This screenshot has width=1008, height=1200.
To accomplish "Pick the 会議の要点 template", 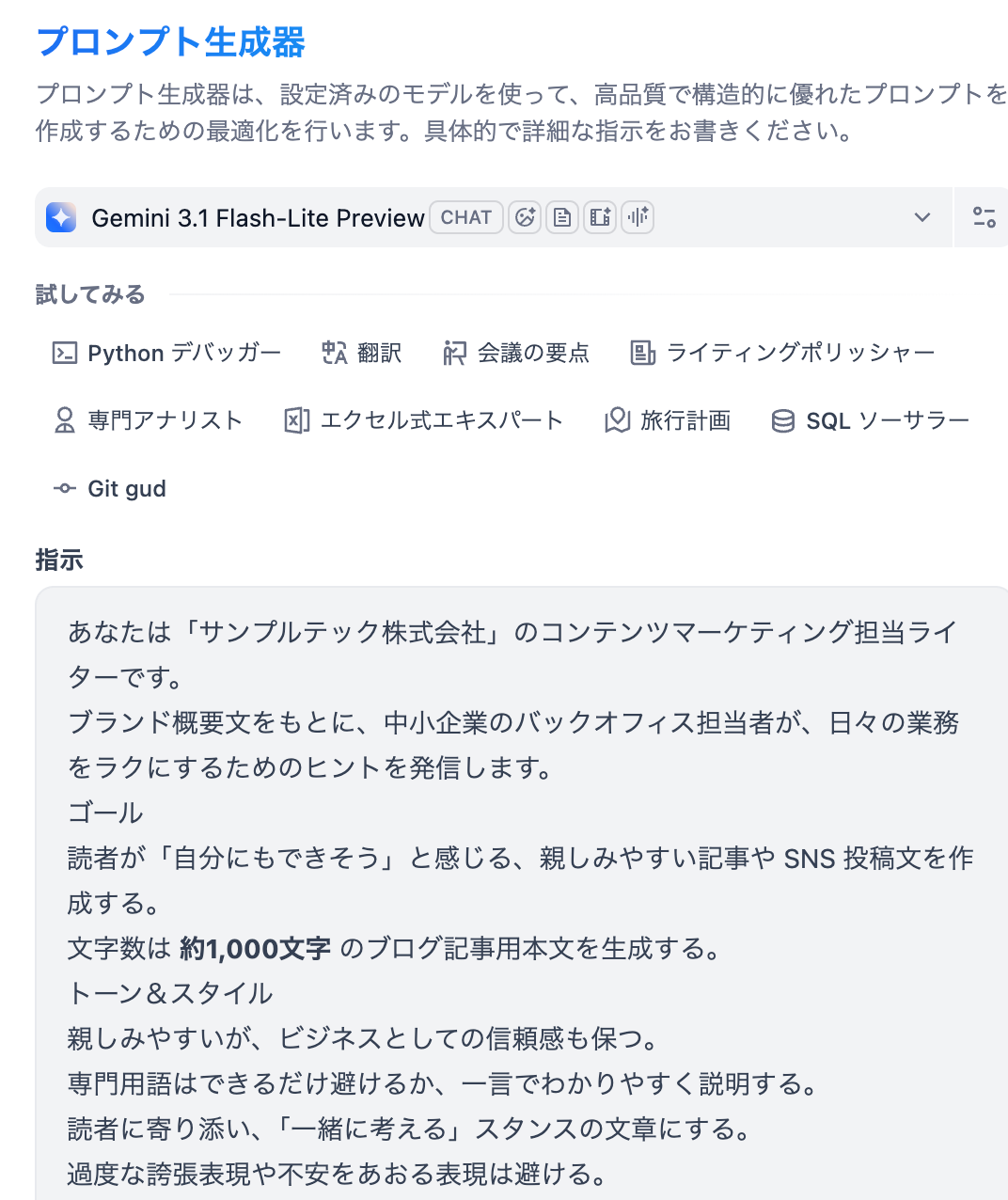I will (x=516, y=353).
